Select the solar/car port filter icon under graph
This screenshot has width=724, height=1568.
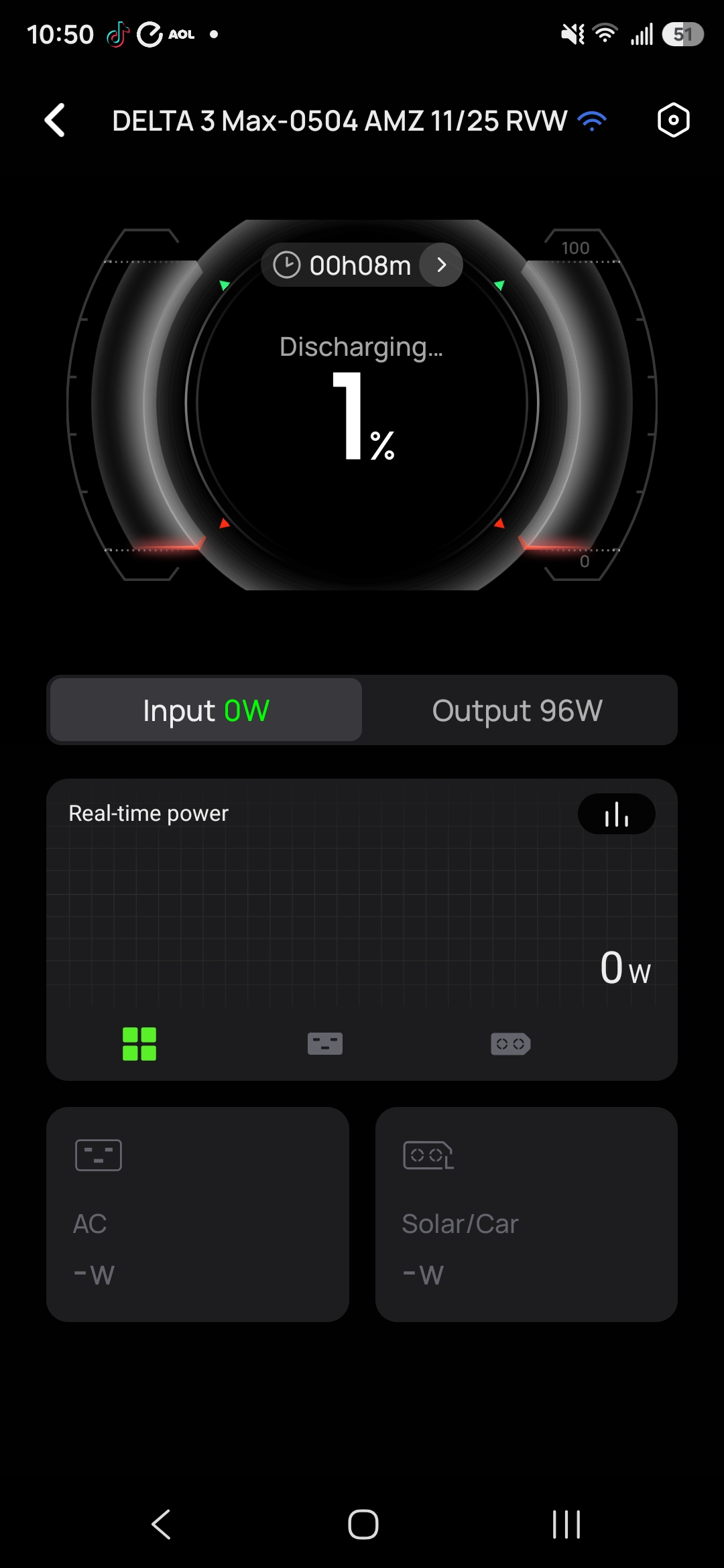coord(511,1044)
